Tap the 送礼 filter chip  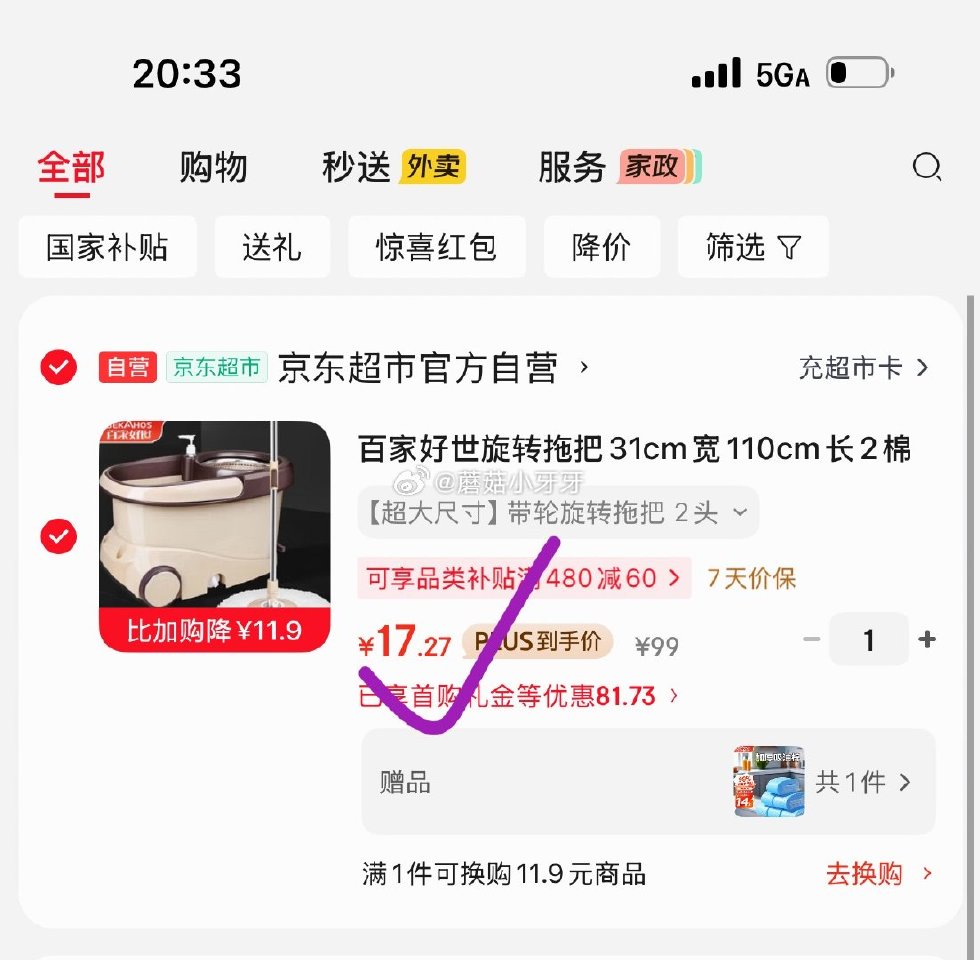click(272, 247)
